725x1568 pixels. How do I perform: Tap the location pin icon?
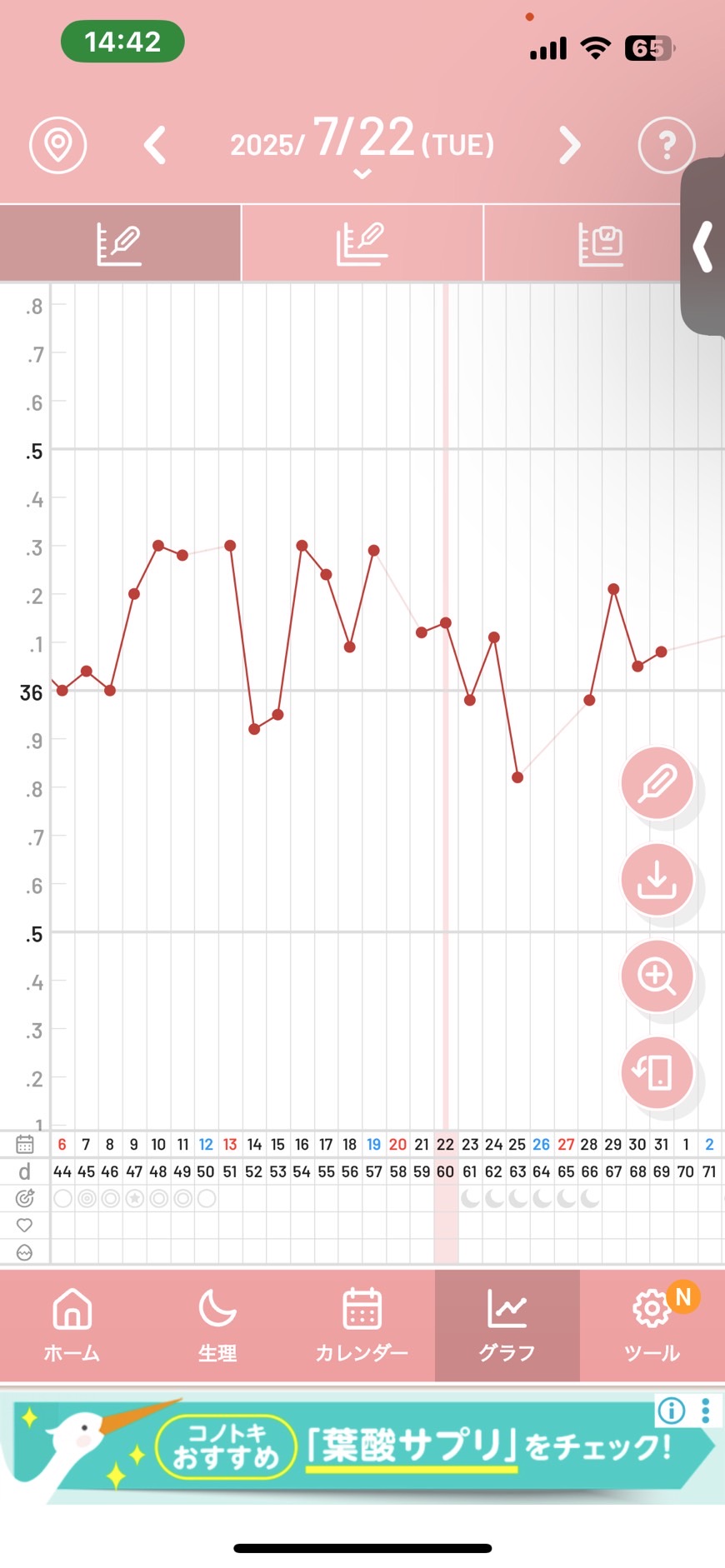click(57, 145)
